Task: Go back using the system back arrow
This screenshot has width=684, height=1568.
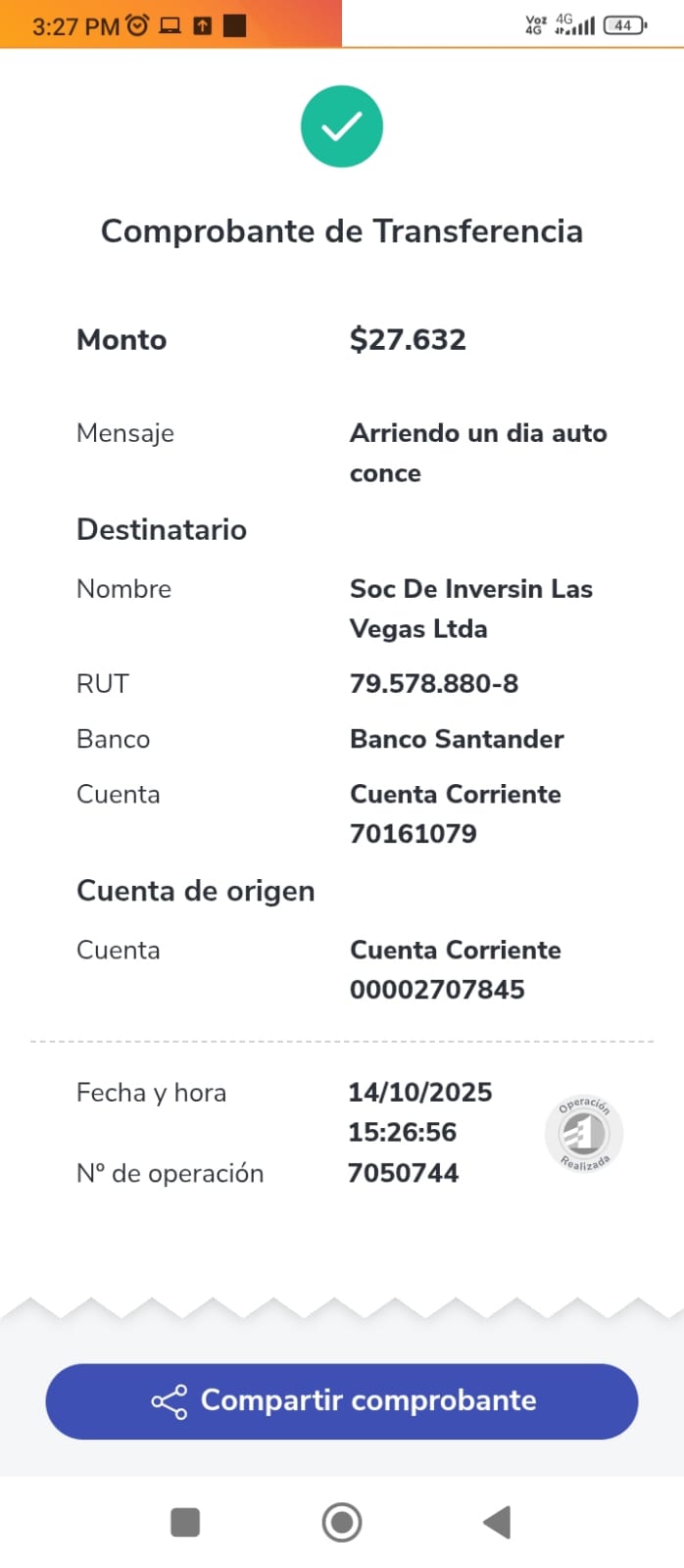Action: [498, 1522]
